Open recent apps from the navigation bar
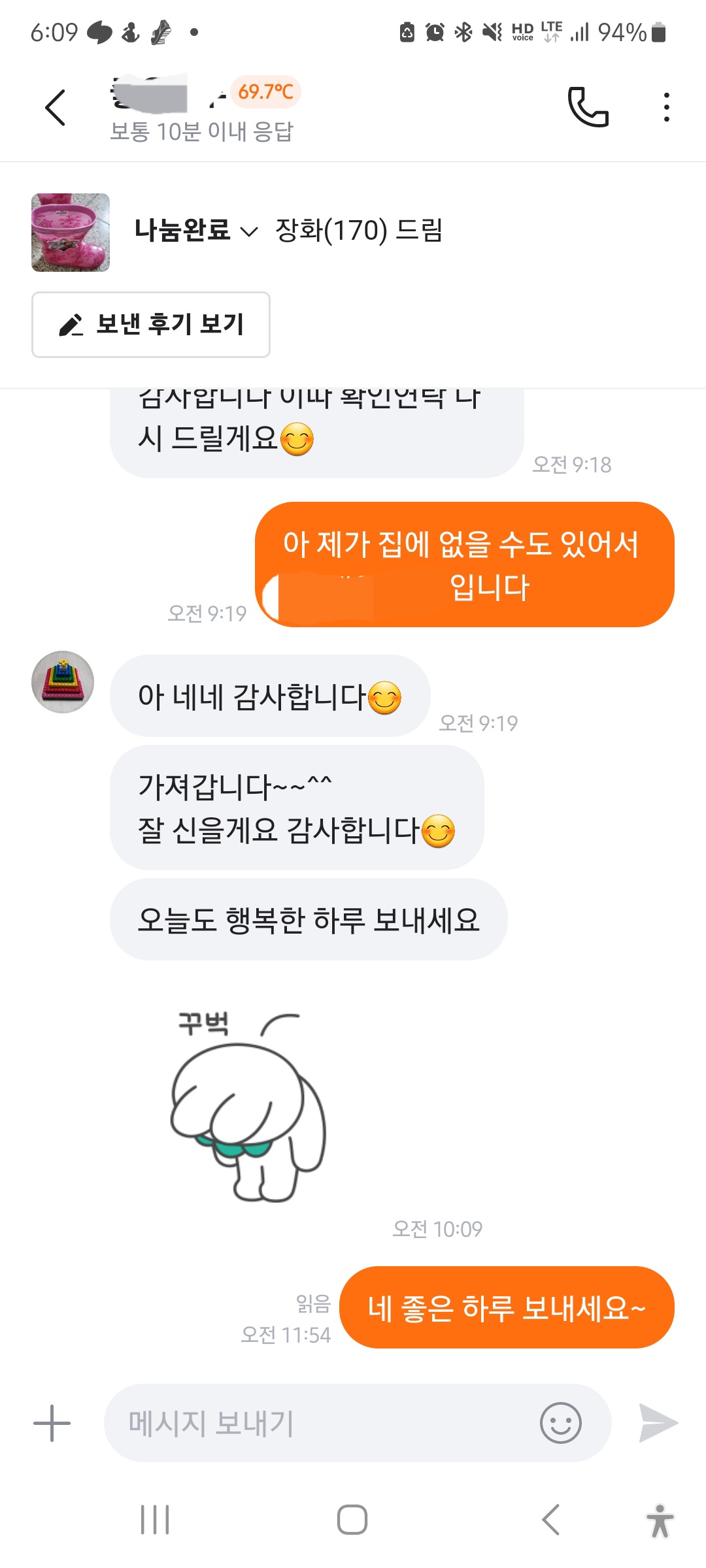Screen dimensions: 706x1568 156,1520
